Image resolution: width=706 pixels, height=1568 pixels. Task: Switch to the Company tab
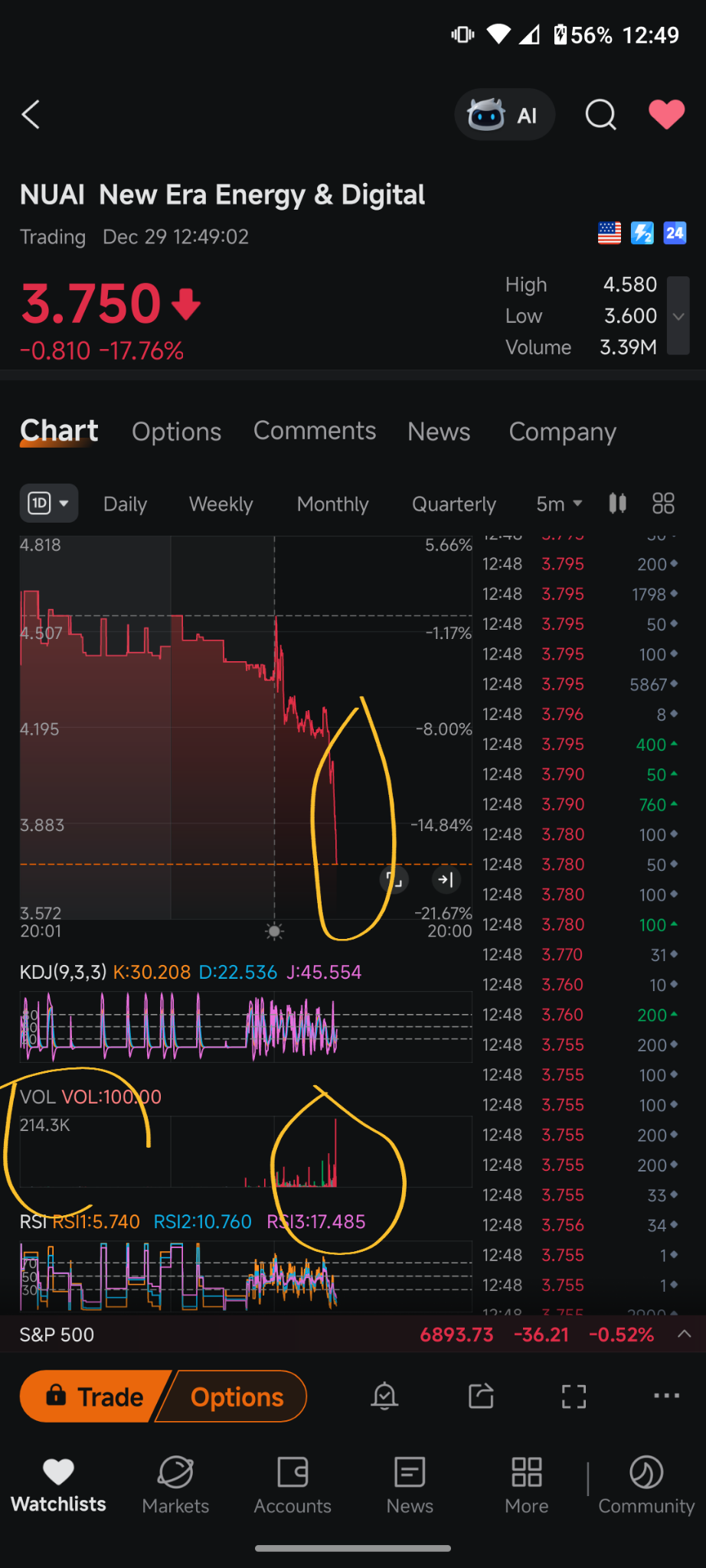click(562, 432)
